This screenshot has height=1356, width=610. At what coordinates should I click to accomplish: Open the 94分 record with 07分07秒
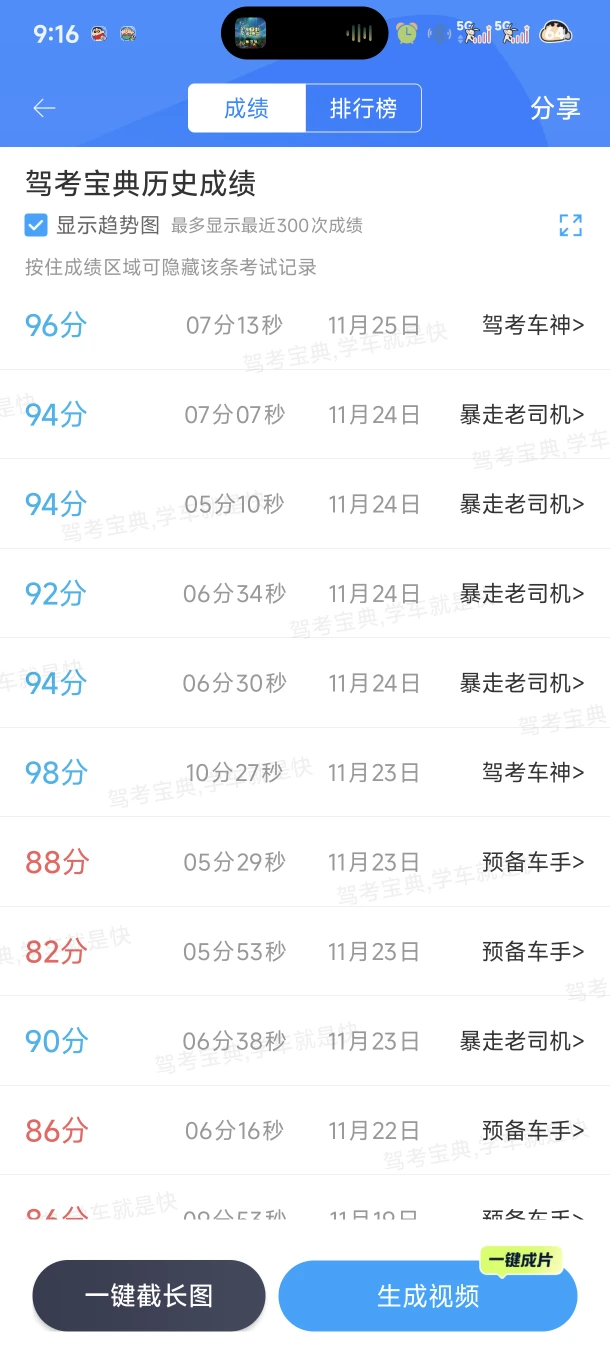pos(304,414)
